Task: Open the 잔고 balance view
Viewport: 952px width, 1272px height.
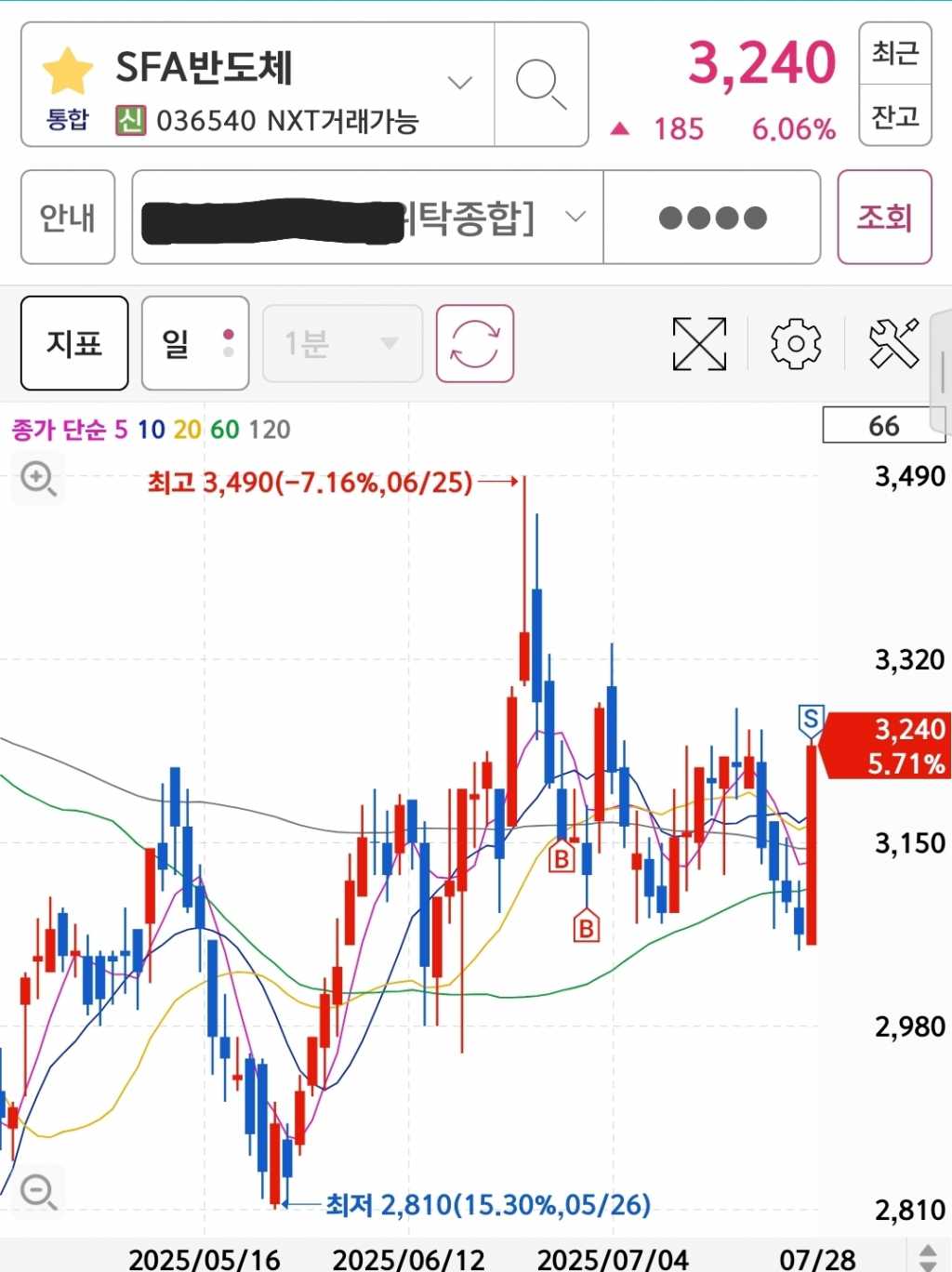Action: 894,116
